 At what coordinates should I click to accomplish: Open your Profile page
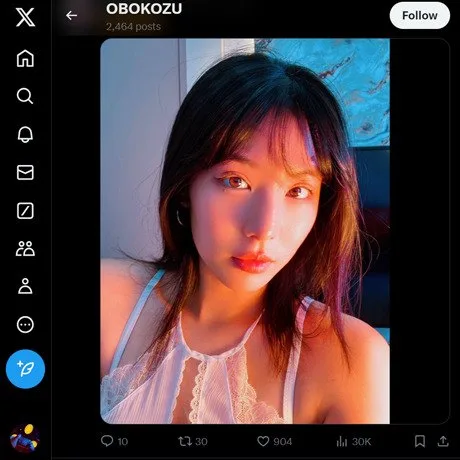pos(25,286)
